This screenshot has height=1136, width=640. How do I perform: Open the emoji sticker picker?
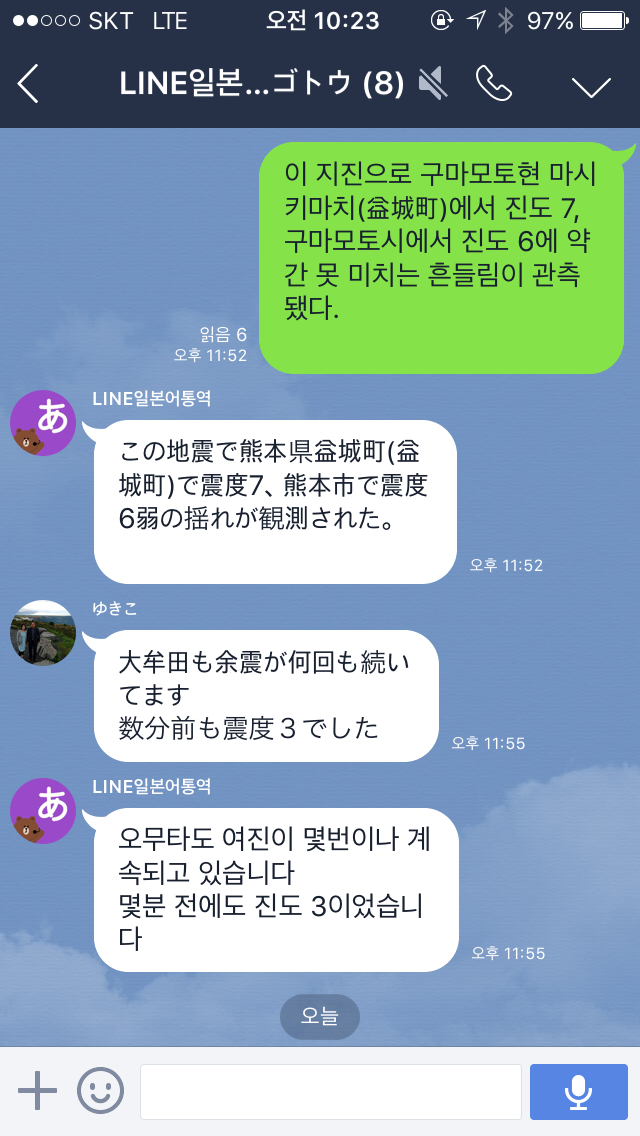pyautogui.click(x=101, y=1090)
